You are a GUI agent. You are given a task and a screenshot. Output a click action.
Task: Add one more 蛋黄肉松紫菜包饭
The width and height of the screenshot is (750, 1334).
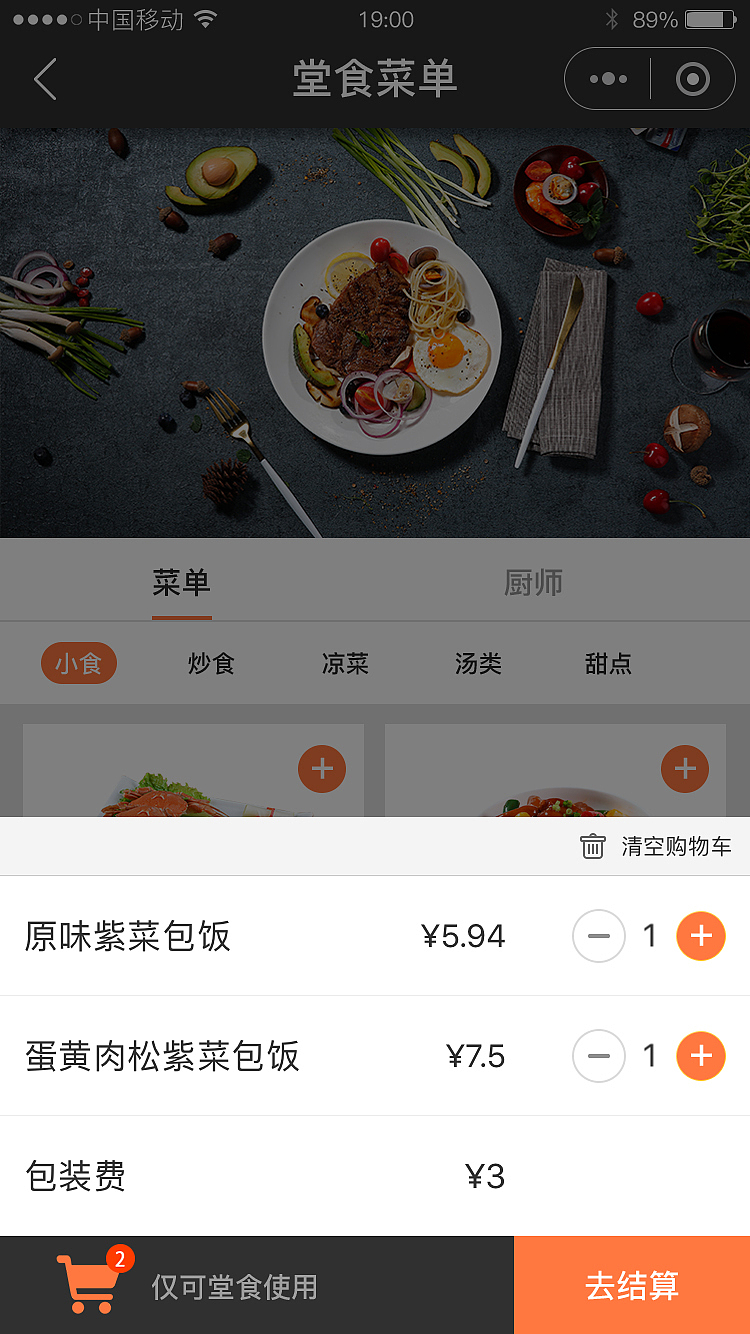tap(701, 1056)
